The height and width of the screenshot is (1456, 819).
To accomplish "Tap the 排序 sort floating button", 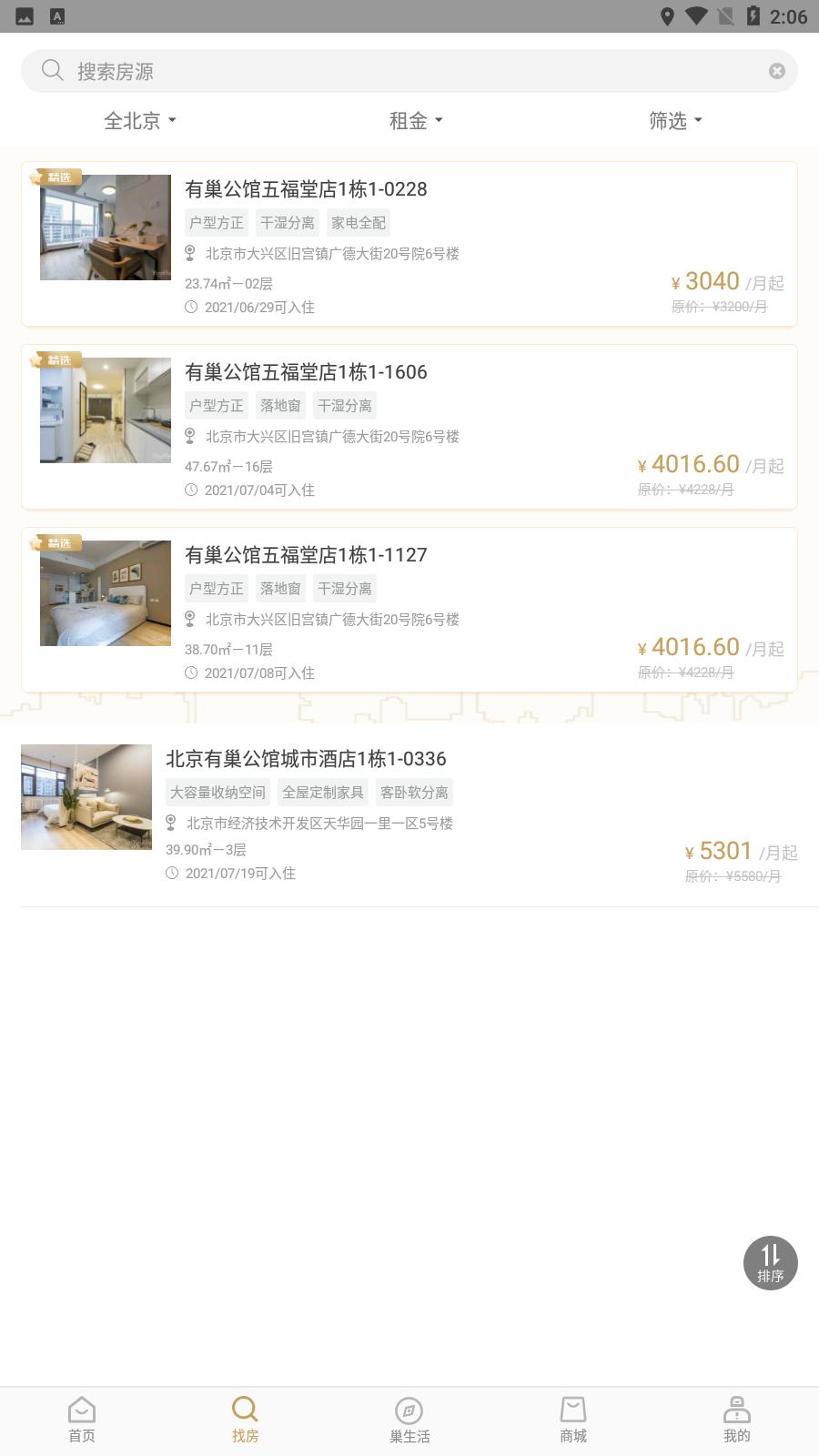I will tap(770, 1263).
